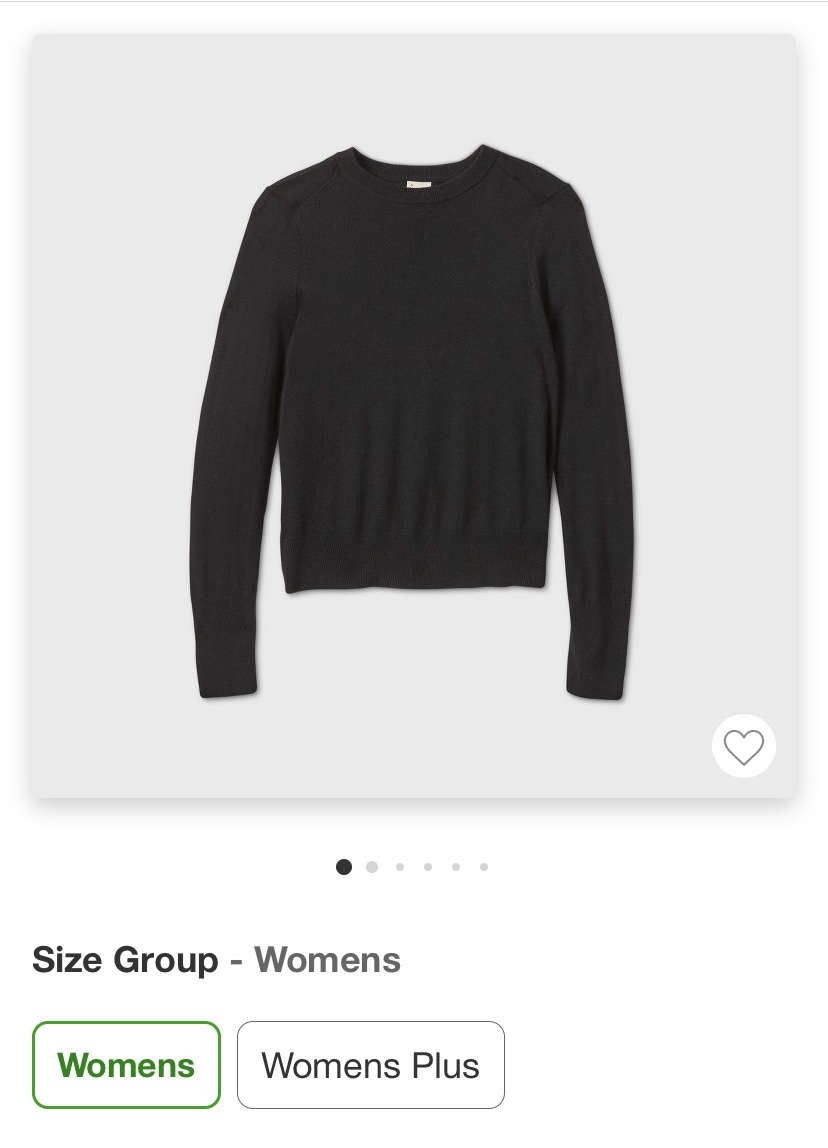828x1148 pixels.
Task: Add the black sweater to favorites
Action: pos(743,746)
